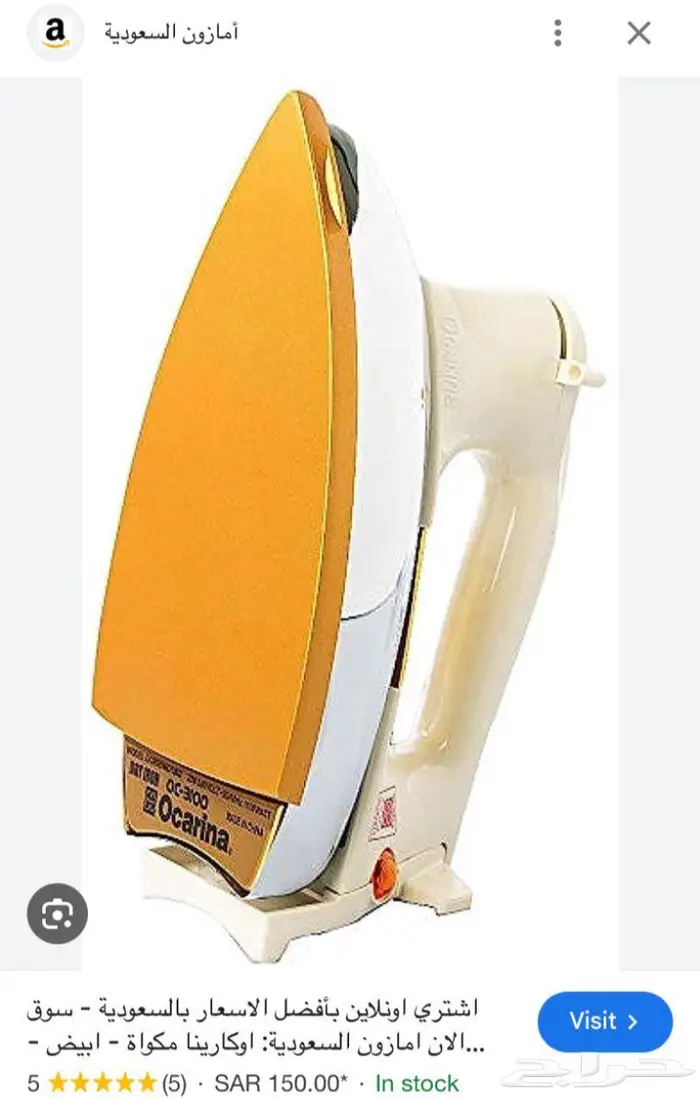Viewport: 700px width, 1098px height.
Task: Open the Arabic product title link
Action: [x=255, y=1020]
